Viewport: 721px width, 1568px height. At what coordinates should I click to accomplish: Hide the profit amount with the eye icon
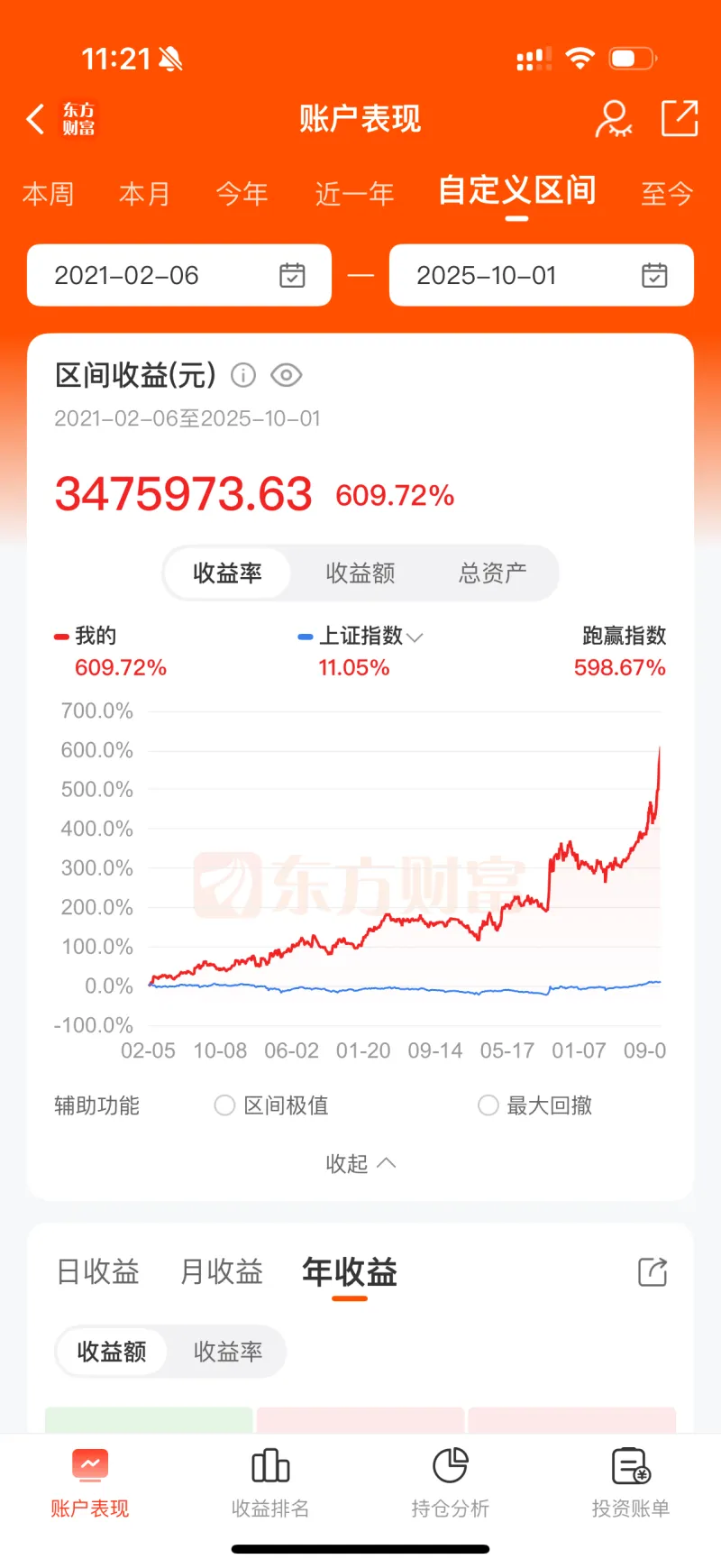287,375
